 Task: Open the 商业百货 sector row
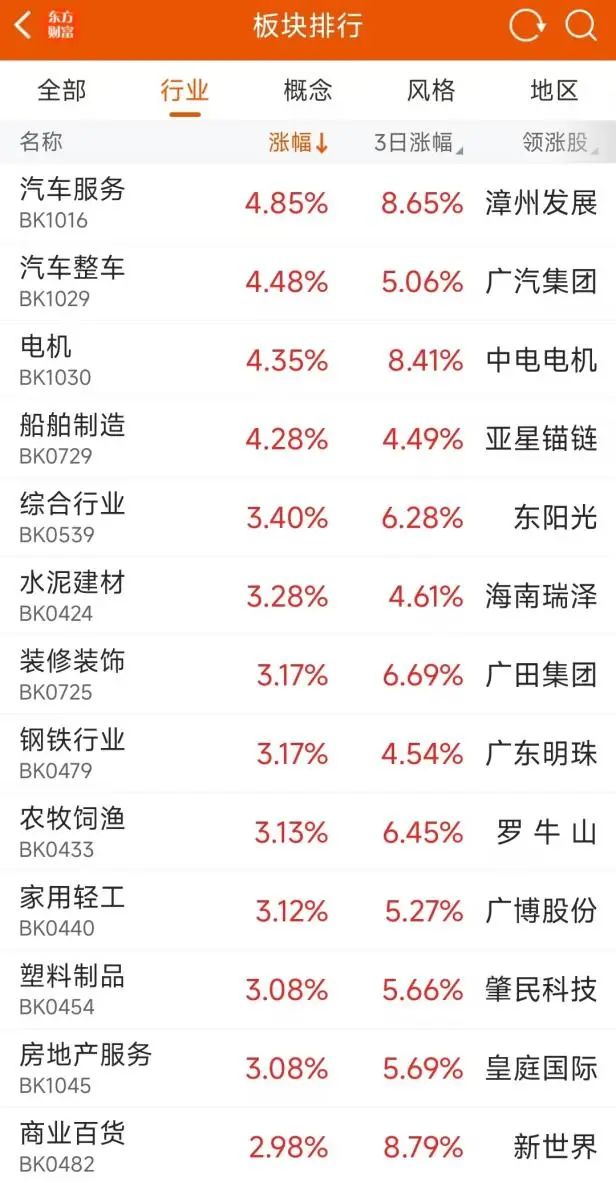[x=308, y=1146]
